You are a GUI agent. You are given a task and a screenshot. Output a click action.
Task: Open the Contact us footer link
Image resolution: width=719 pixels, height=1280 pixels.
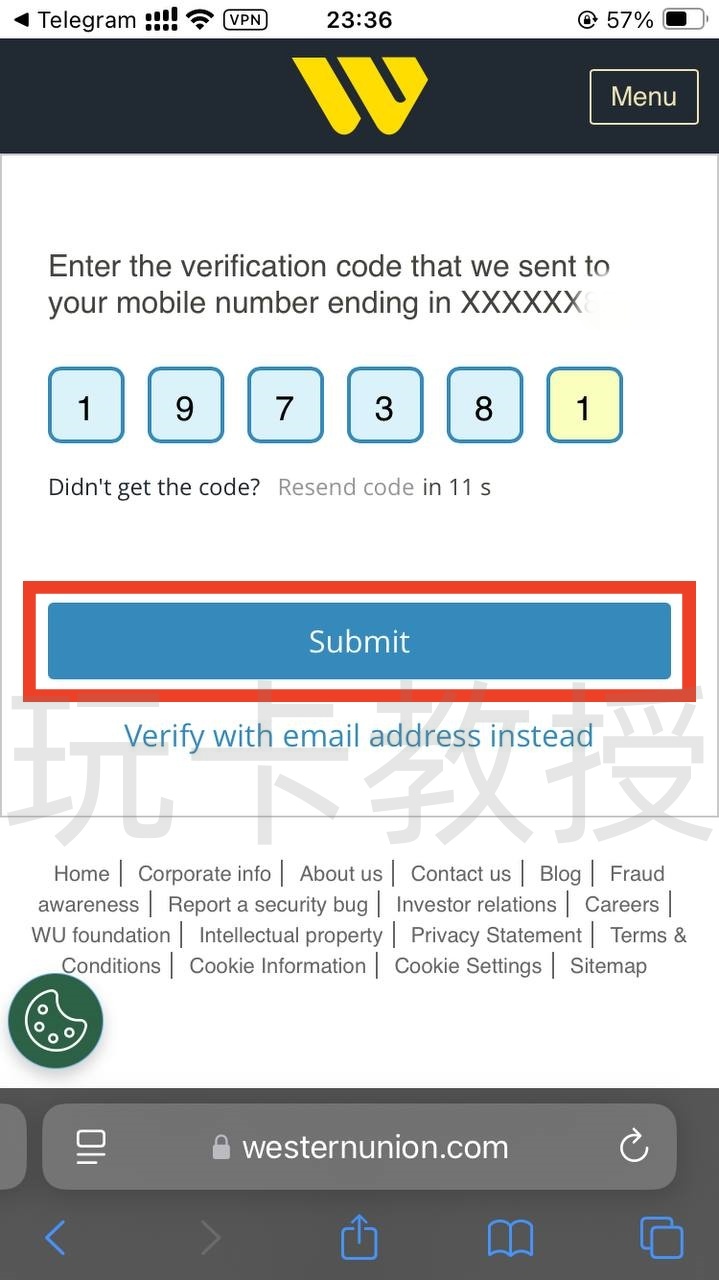pyautogui.click(x=460, y=874)
